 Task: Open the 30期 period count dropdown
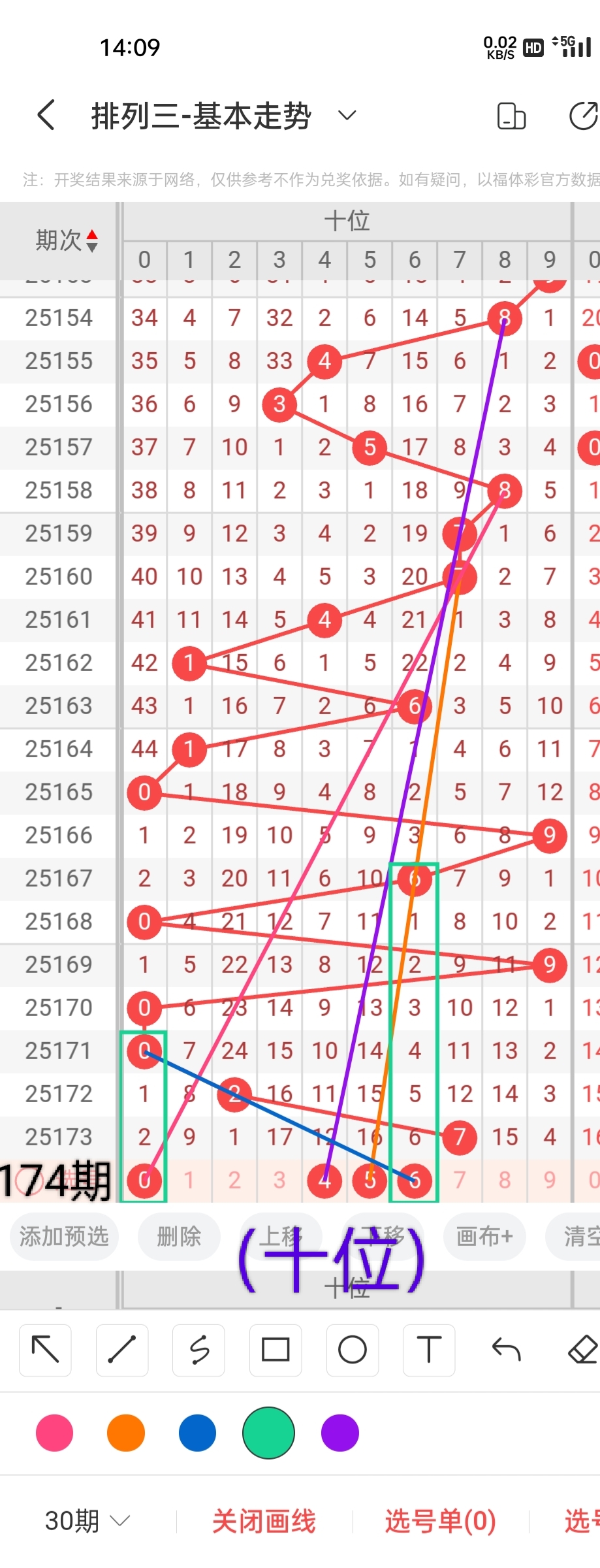(x=87, y=1521)
